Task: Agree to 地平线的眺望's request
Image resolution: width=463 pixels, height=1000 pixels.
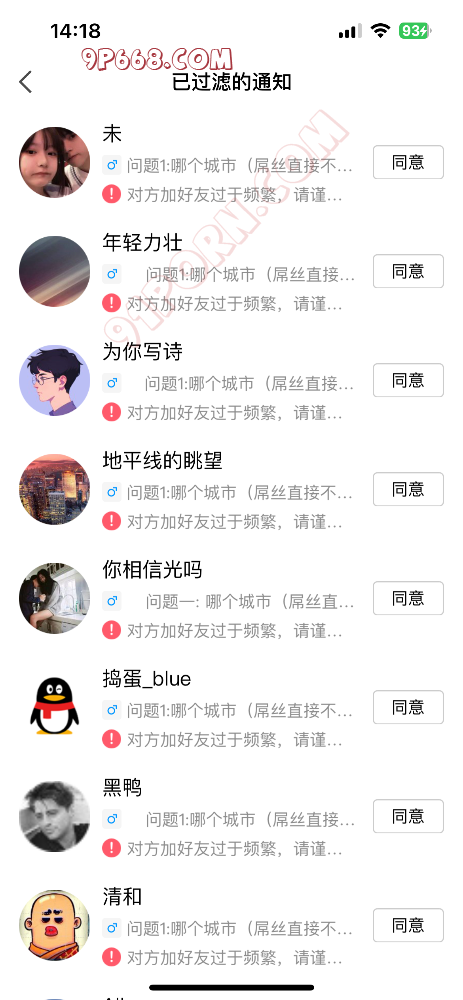Action: (x=408, y=489)
